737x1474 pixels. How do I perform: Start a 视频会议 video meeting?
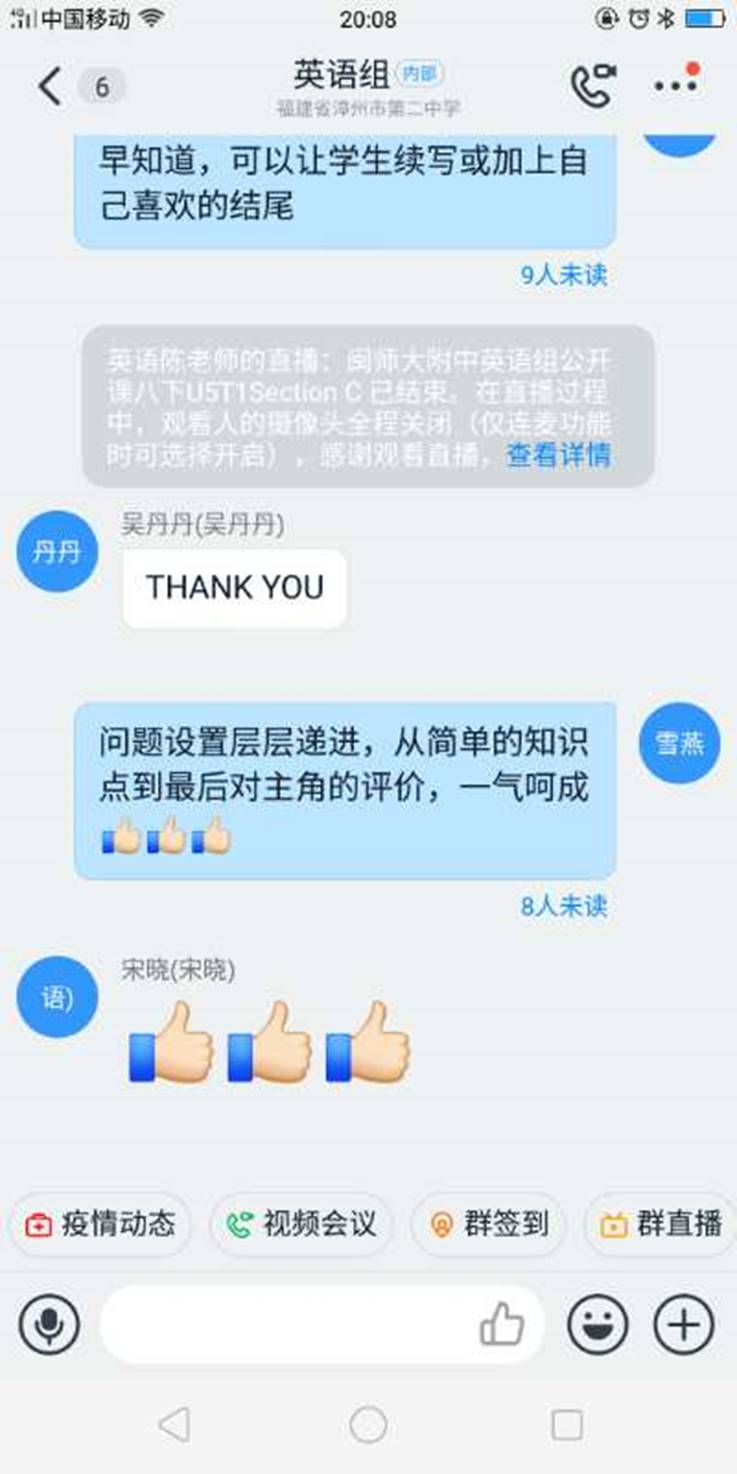coord(301,1224)
